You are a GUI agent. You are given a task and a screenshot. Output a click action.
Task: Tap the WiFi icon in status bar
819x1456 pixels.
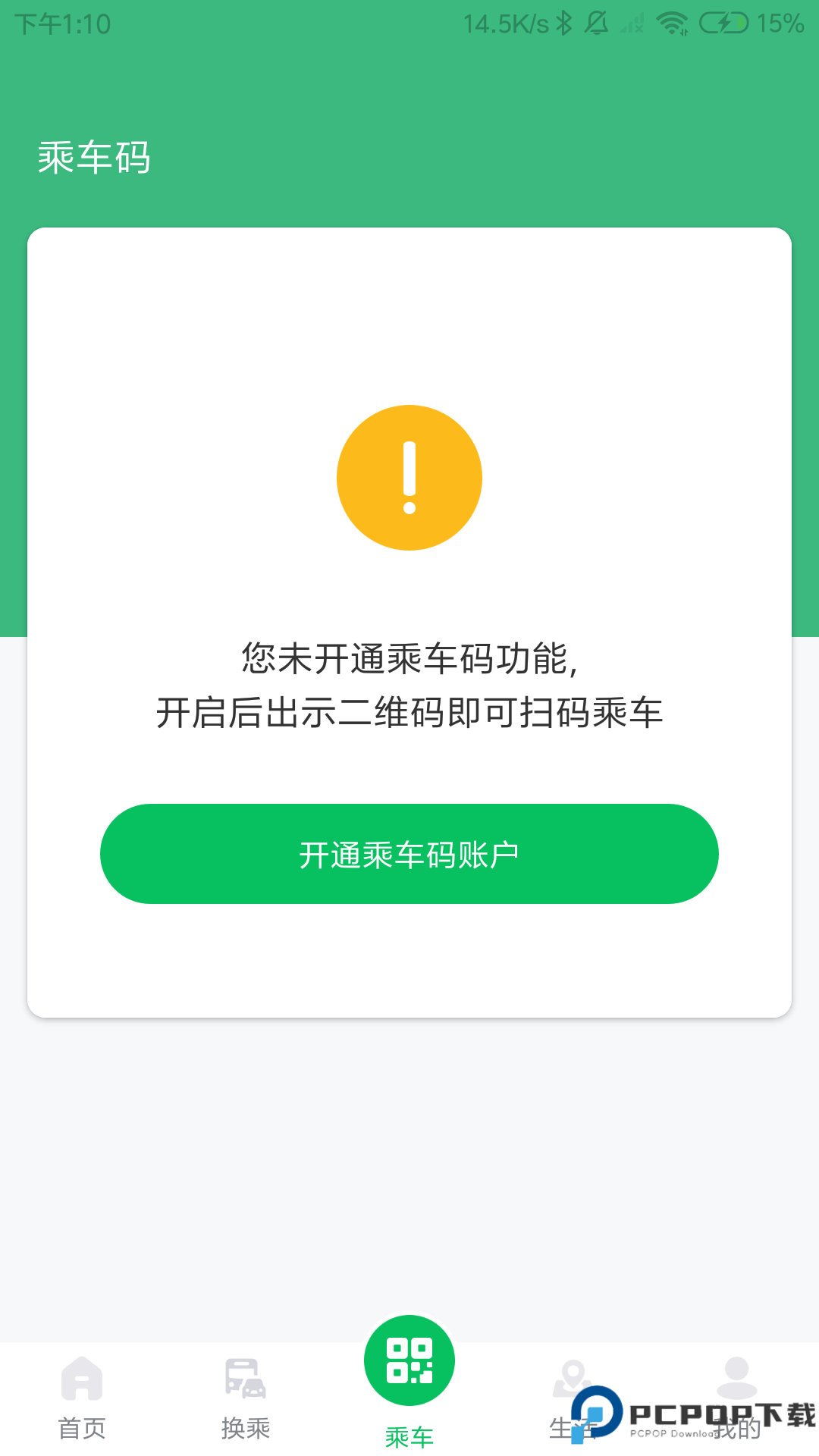672,21
